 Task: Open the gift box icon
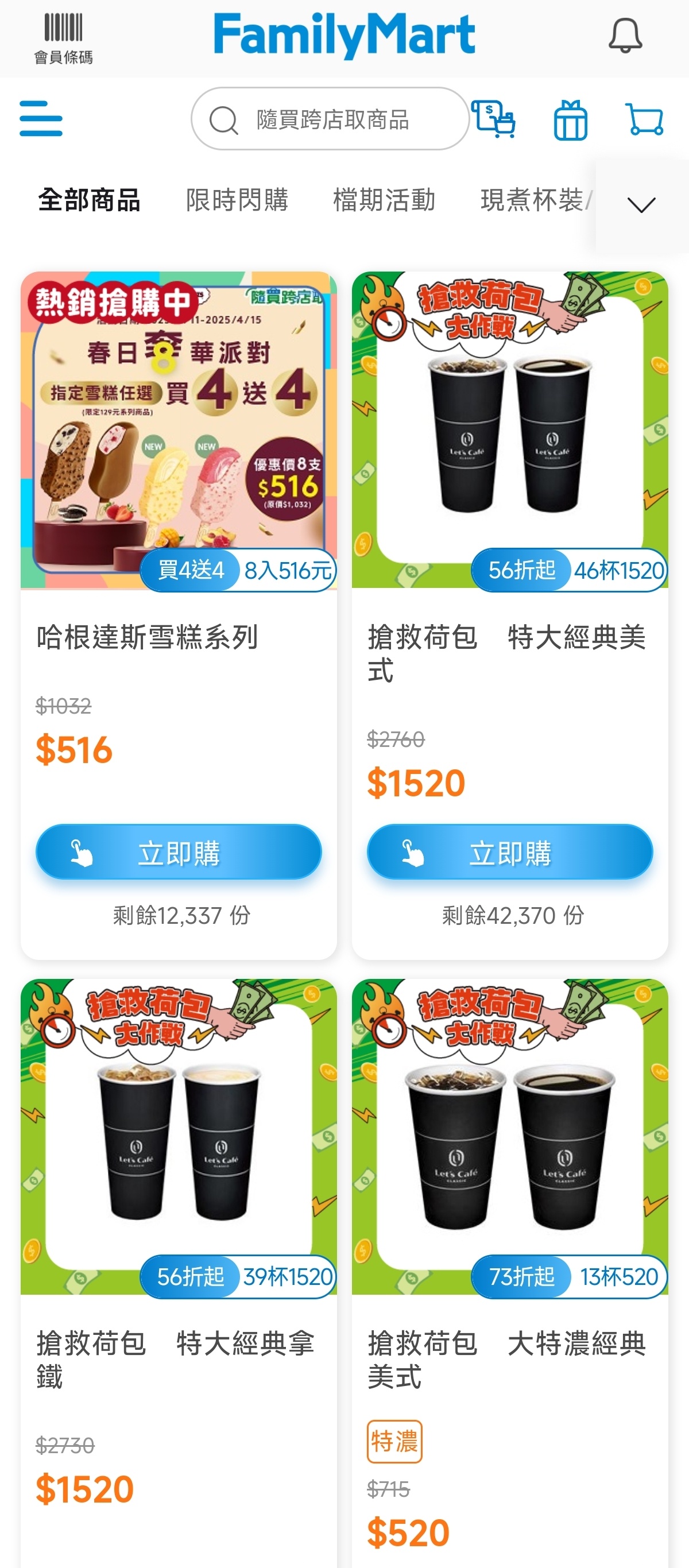pyautogui.click(x=570, y=120)
